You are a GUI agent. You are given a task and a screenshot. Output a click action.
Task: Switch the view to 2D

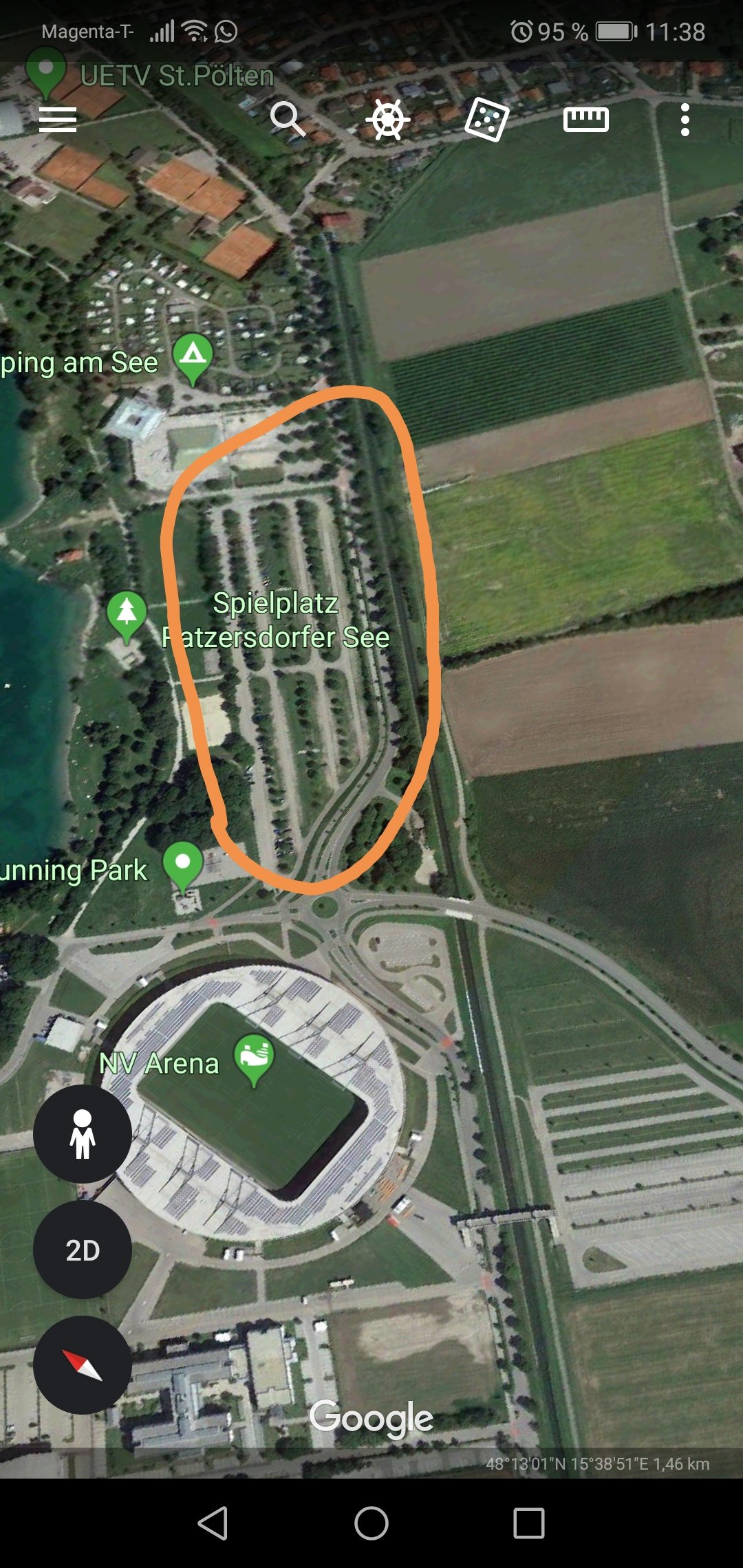[x=83, y=1250]
